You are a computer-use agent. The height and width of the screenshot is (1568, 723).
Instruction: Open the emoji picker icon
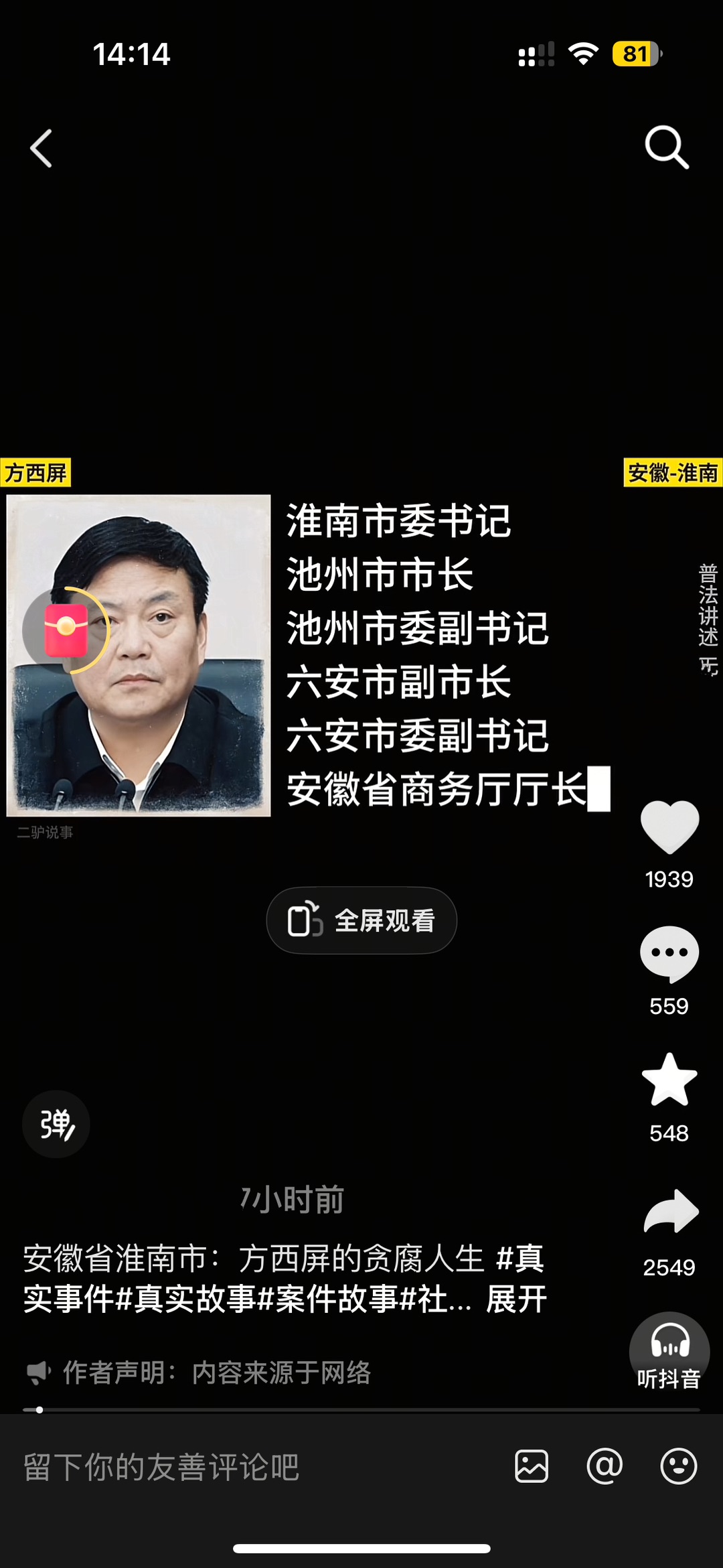pyautogui.click(x=678, y=1466)
